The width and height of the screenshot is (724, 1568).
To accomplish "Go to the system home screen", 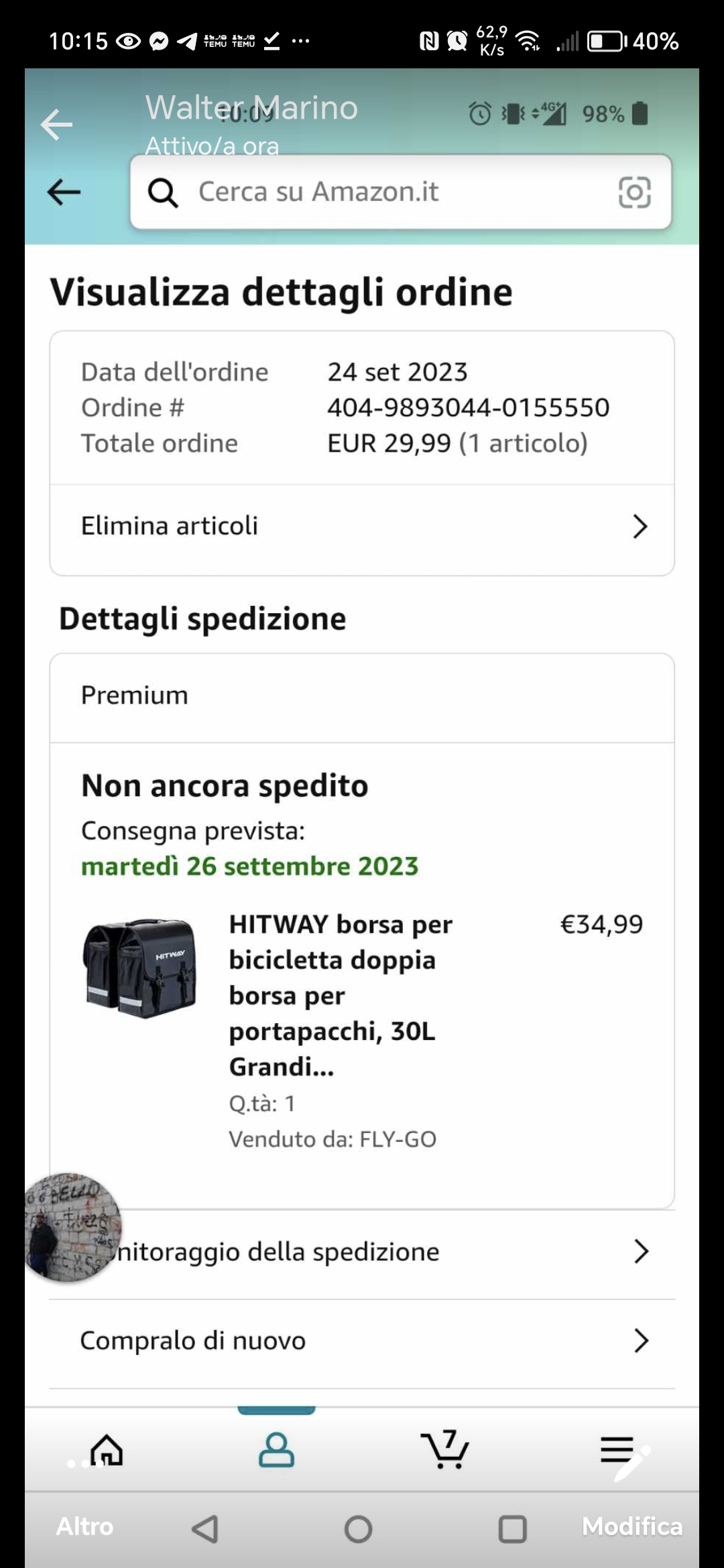I will 358,1529.
